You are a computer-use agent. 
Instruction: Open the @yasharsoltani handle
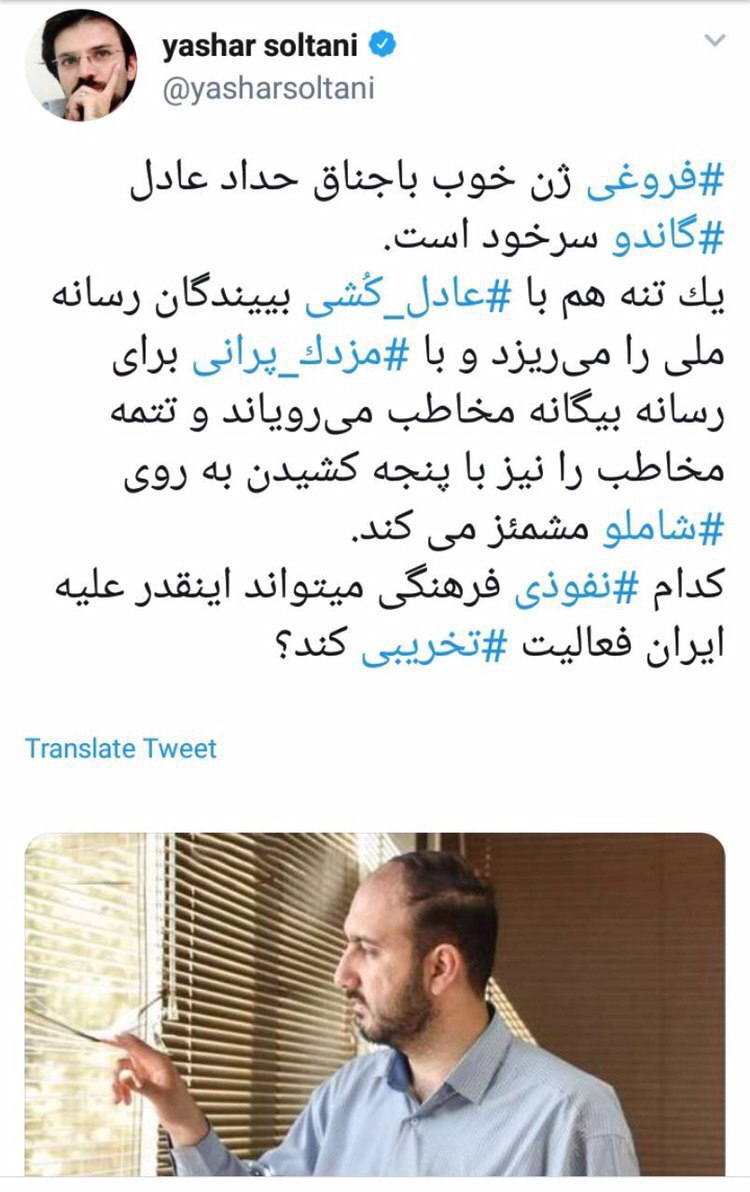[x=267, y=88]
